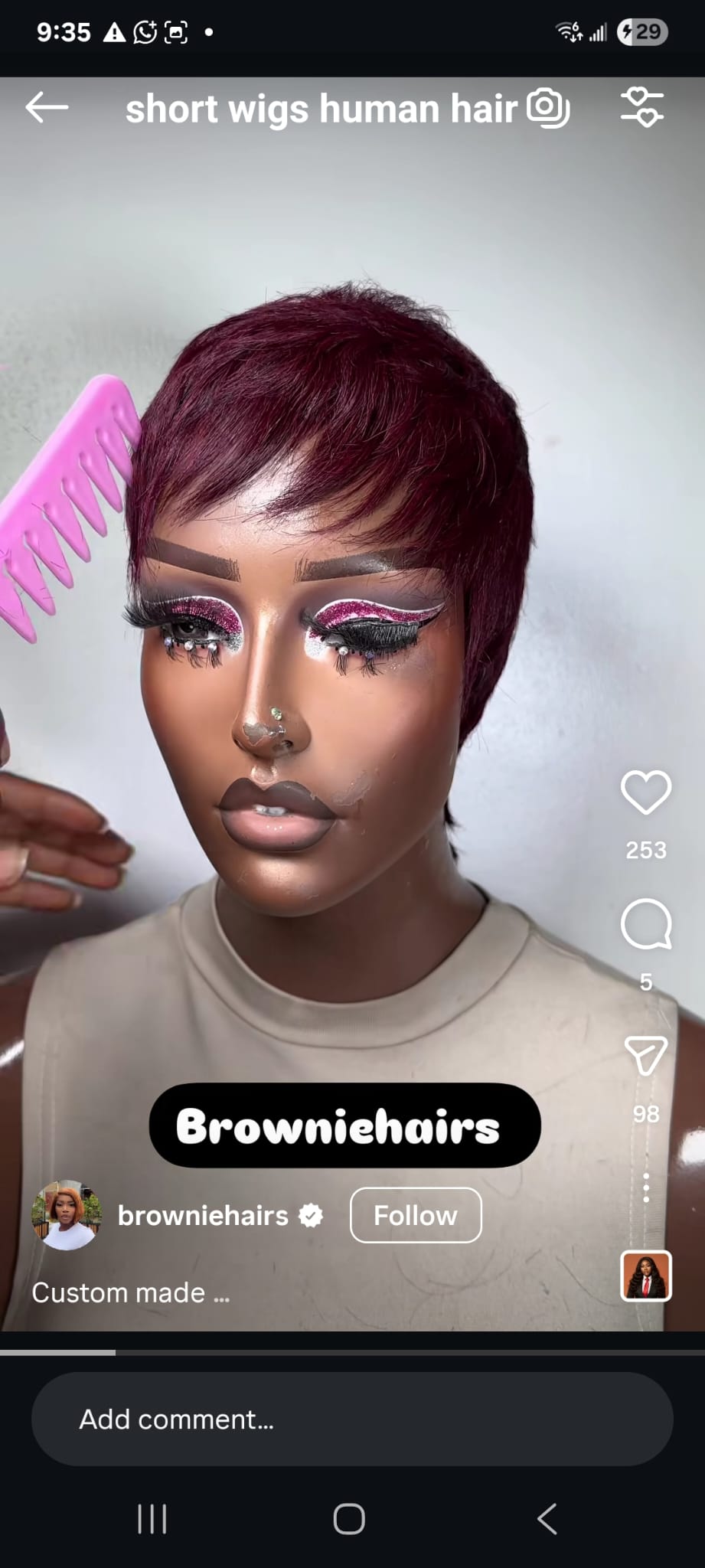Open the camera icon beside the search title
705x1568 pixels.
pos(548,108)
